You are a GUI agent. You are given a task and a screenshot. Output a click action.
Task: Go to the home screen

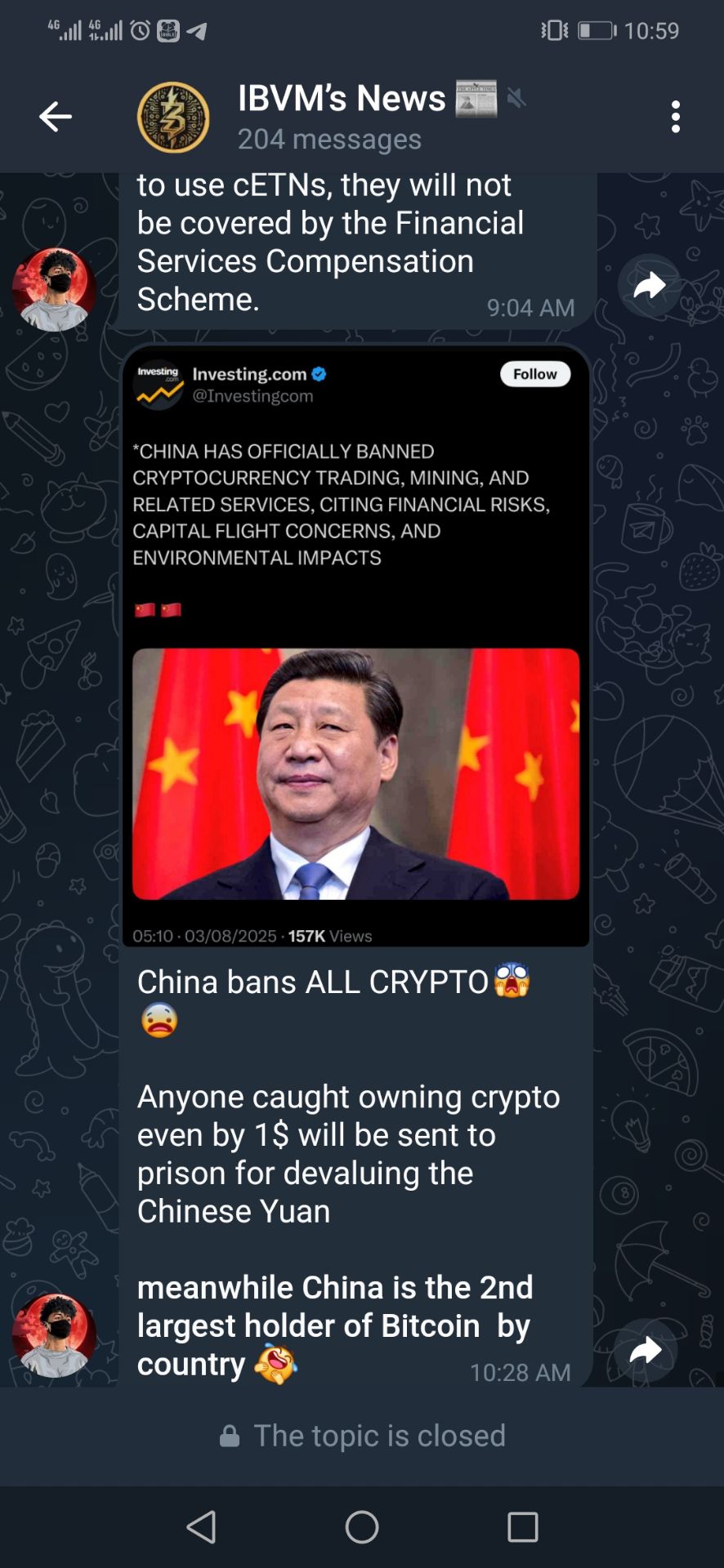click(x=362, y=1526)
